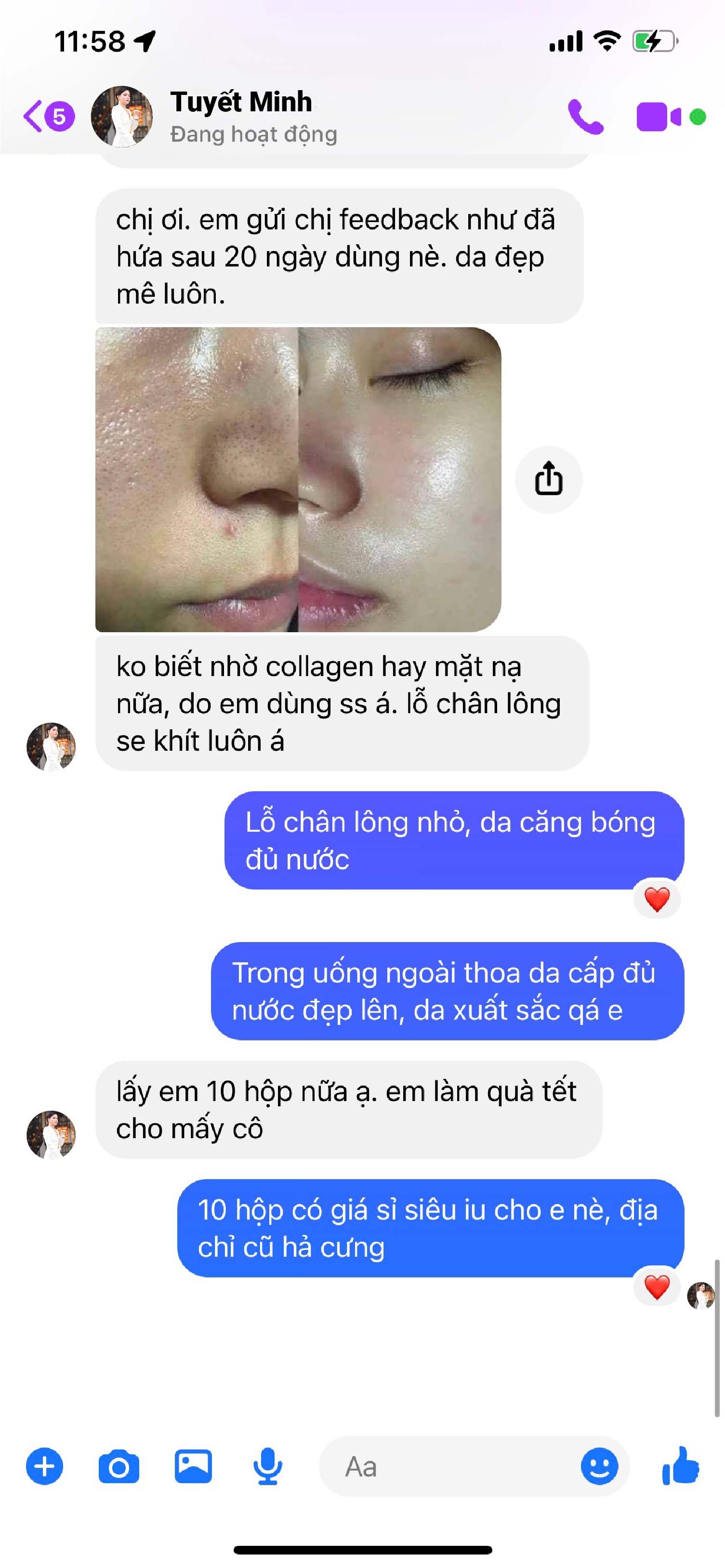Open the photo gallery picker

coord(194,1466)
